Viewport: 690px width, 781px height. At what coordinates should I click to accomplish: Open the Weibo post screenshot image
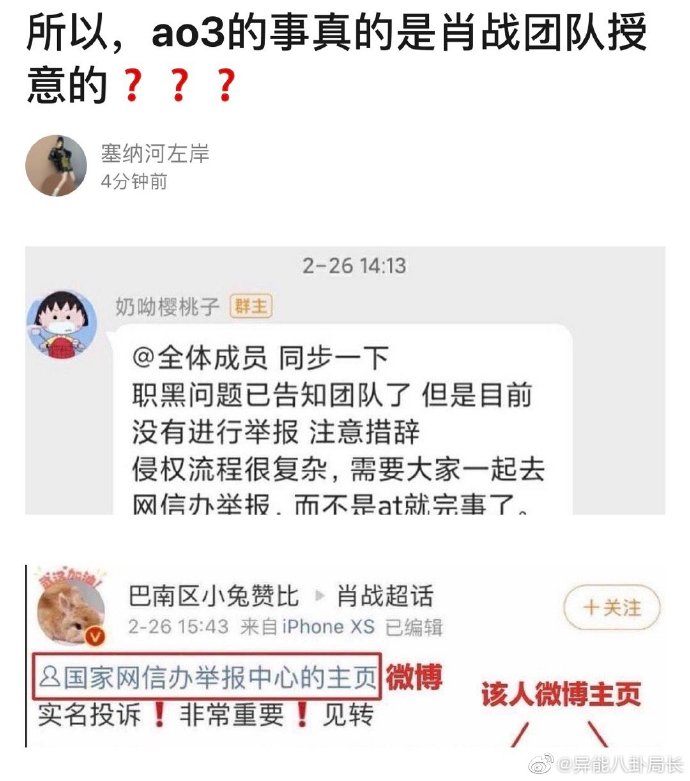(345, 655)
